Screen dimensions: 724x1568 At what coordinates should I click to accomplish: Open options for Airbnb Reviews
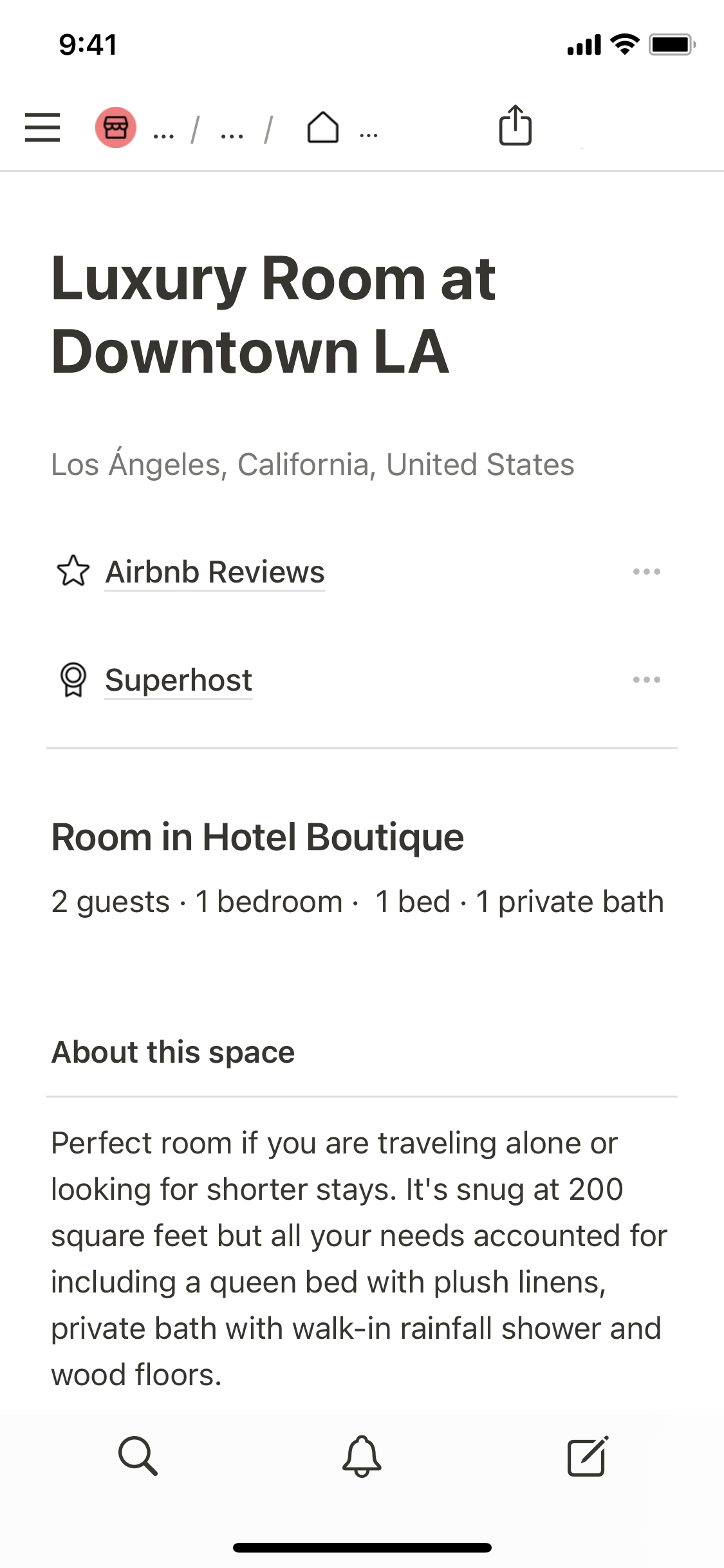646,572
